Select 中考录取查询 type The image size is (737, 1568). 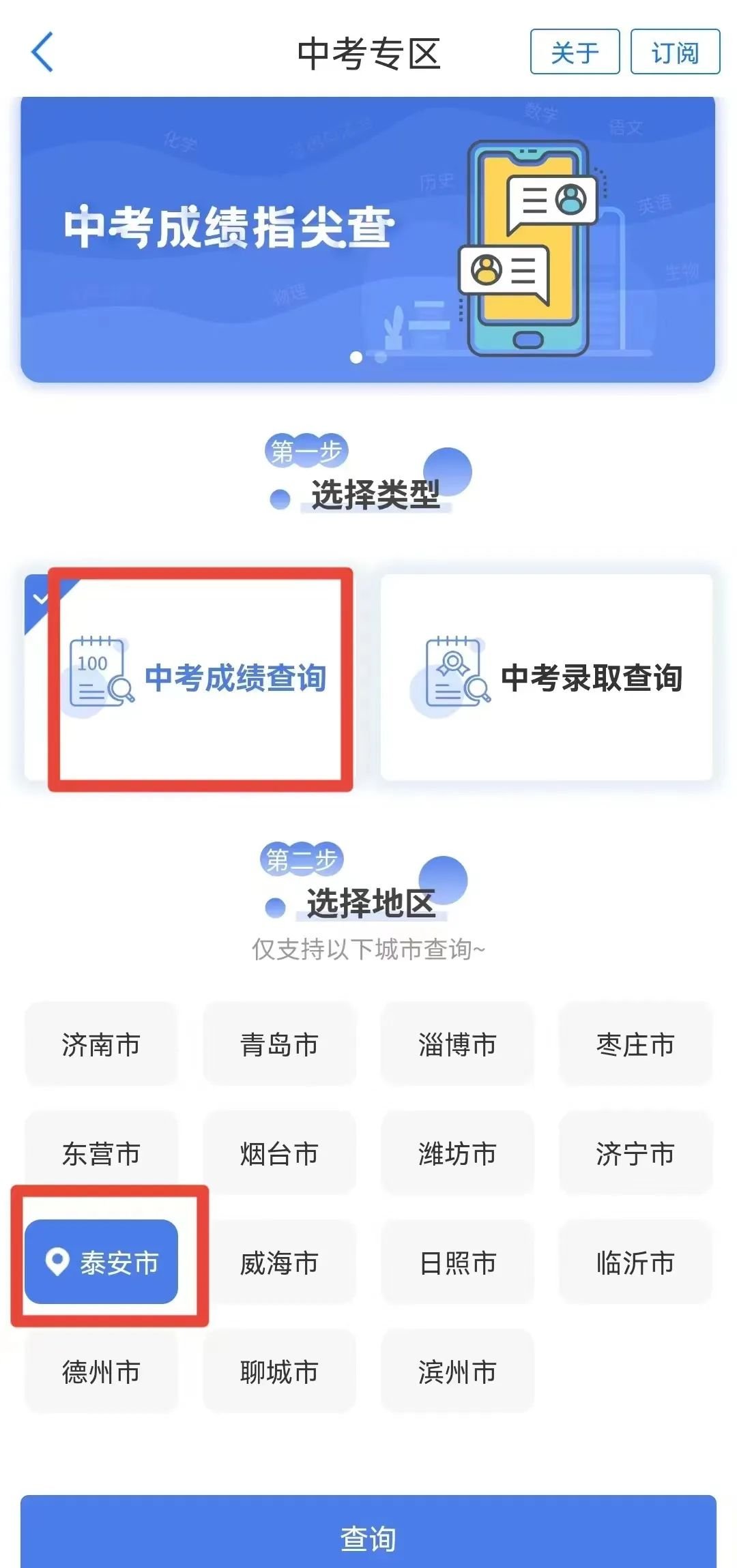coord(546,677)
